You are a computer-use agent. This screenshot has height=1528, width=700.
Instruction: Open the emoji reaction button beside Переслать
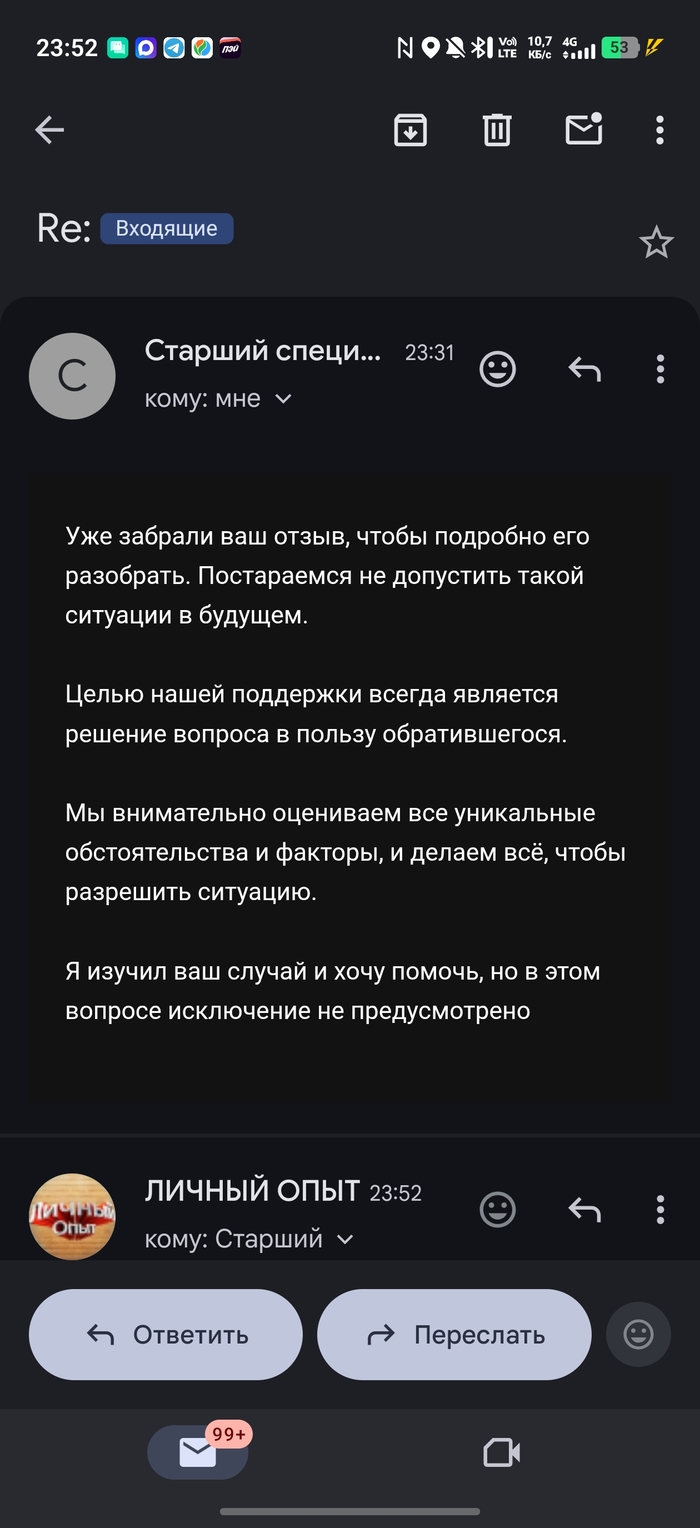[638, 1335]
